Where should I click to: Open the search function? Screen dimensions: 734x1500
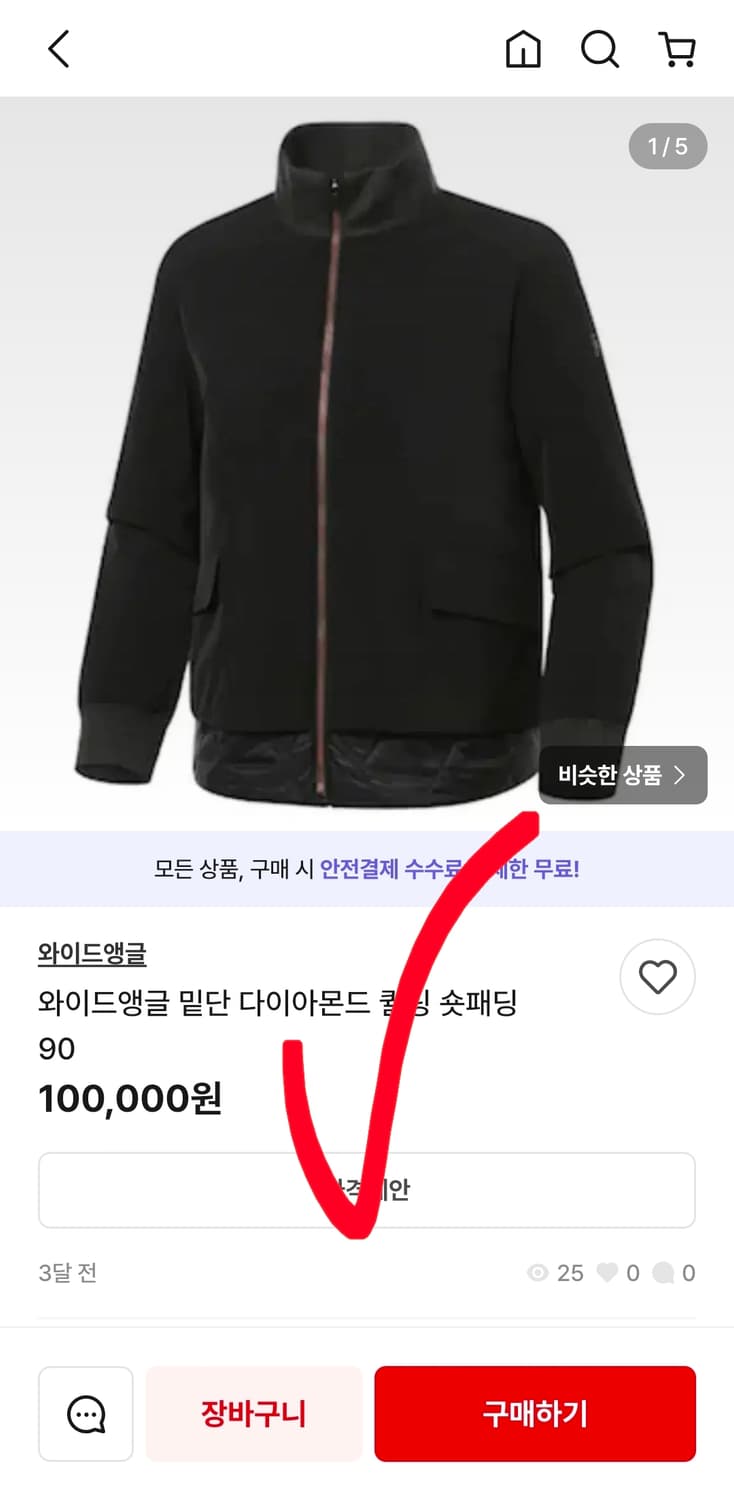tap(600, 48)
